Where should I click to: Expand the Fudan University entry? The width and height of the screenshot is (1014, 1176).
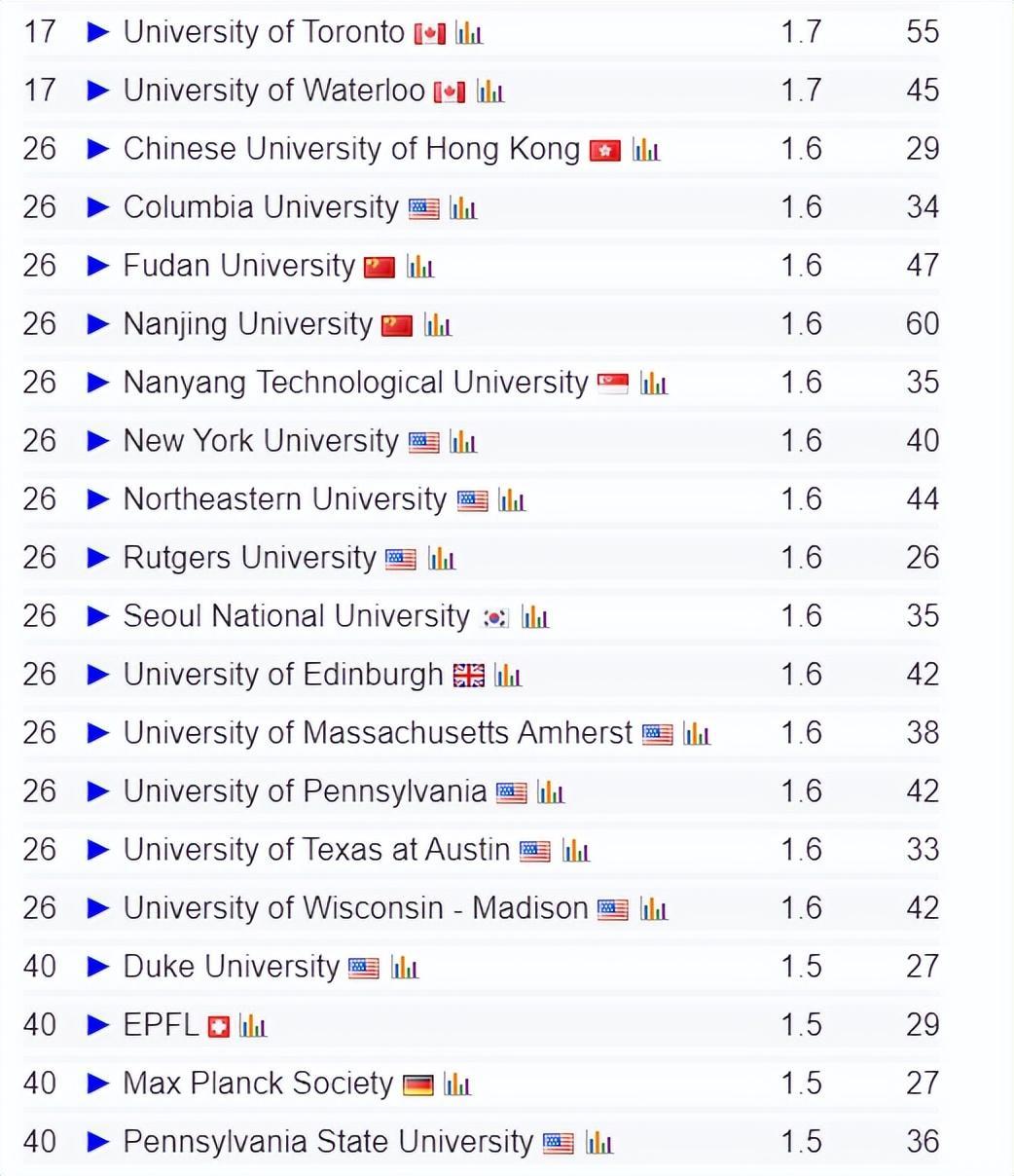97,267
